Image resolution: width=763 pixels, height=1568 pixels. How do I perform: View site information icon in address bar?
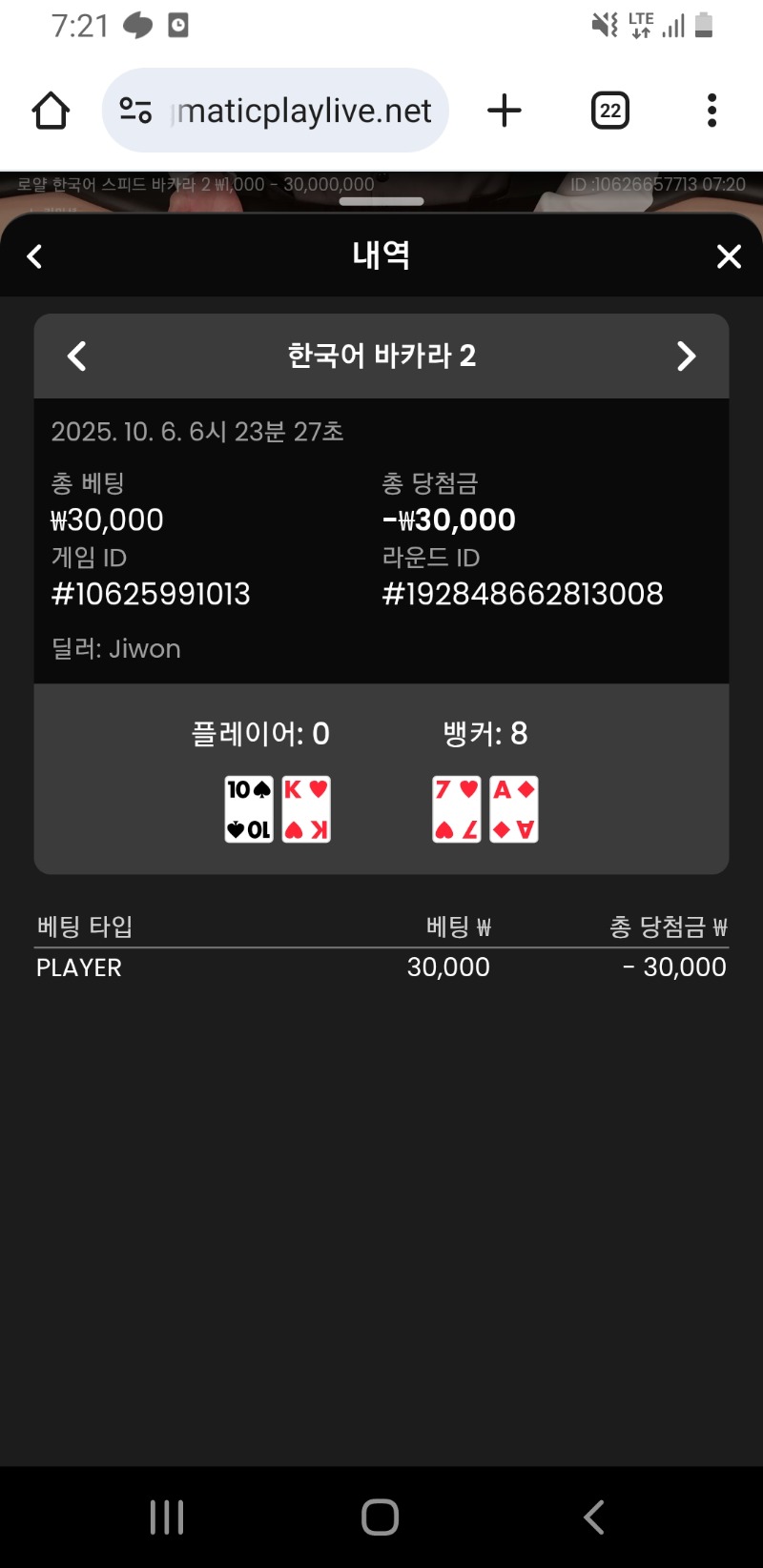pyautogui.click(x=135, y=111)
